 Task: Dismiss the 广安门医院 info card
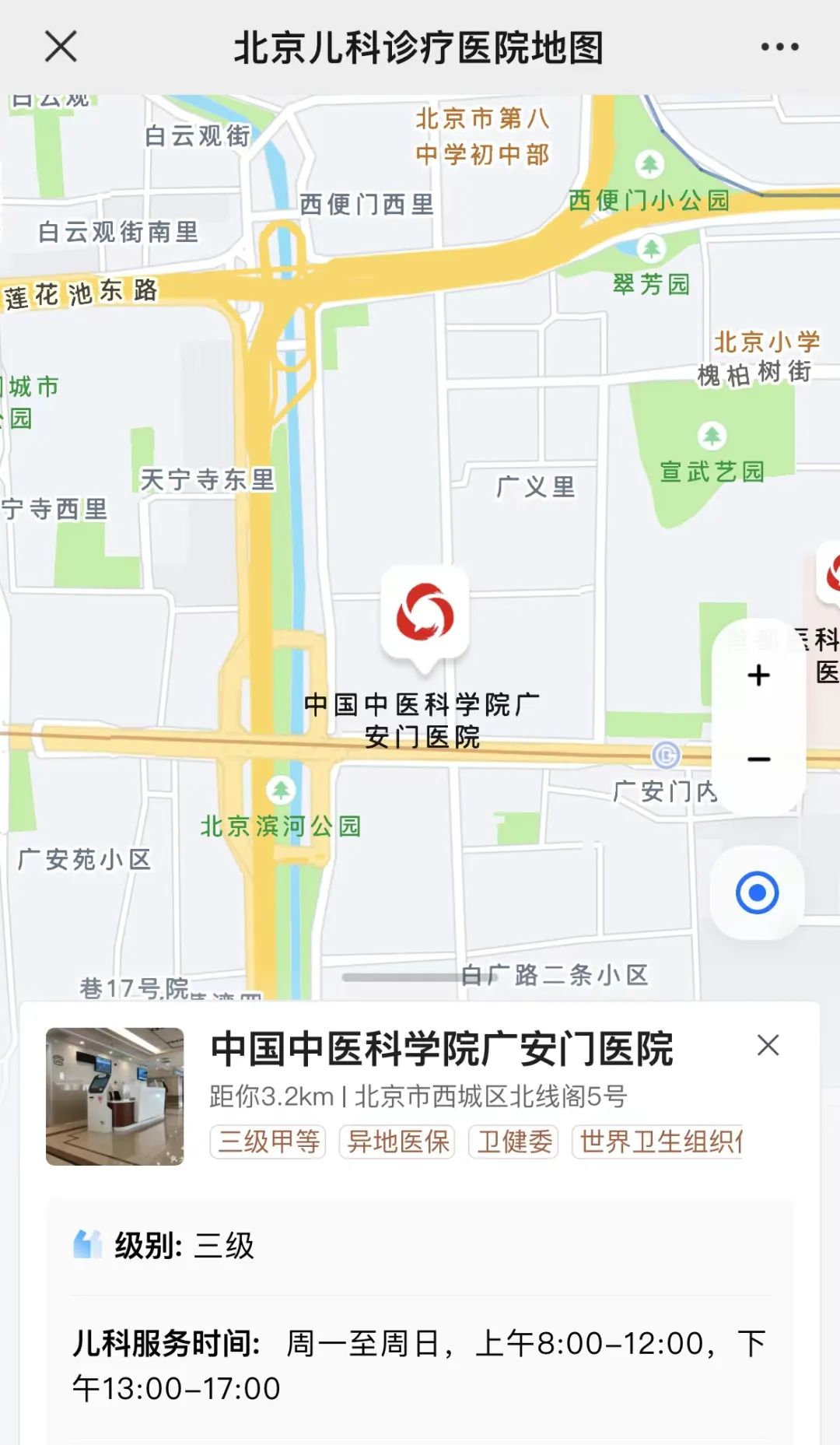pos(768,1045)
